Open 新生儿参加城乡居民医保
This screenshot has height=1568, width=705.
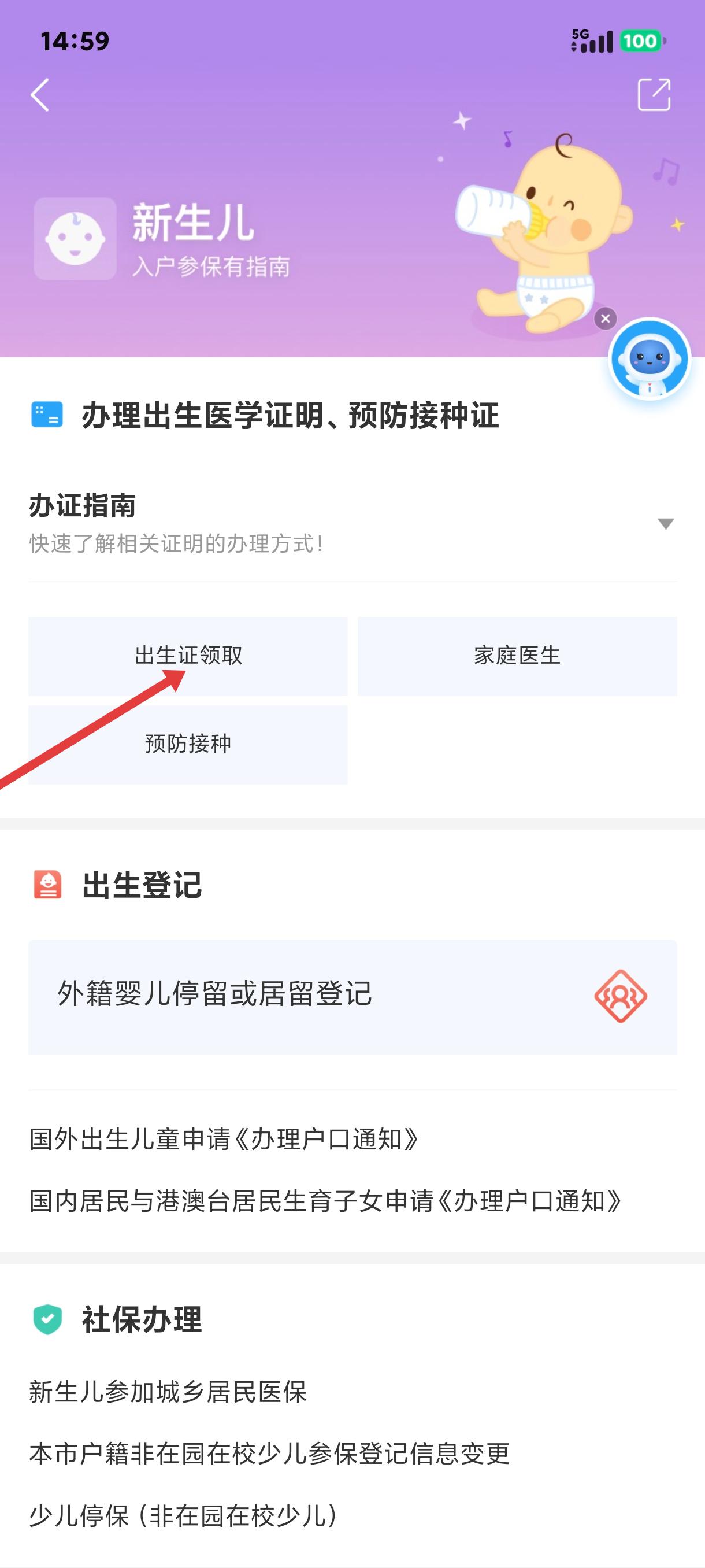168,1392
